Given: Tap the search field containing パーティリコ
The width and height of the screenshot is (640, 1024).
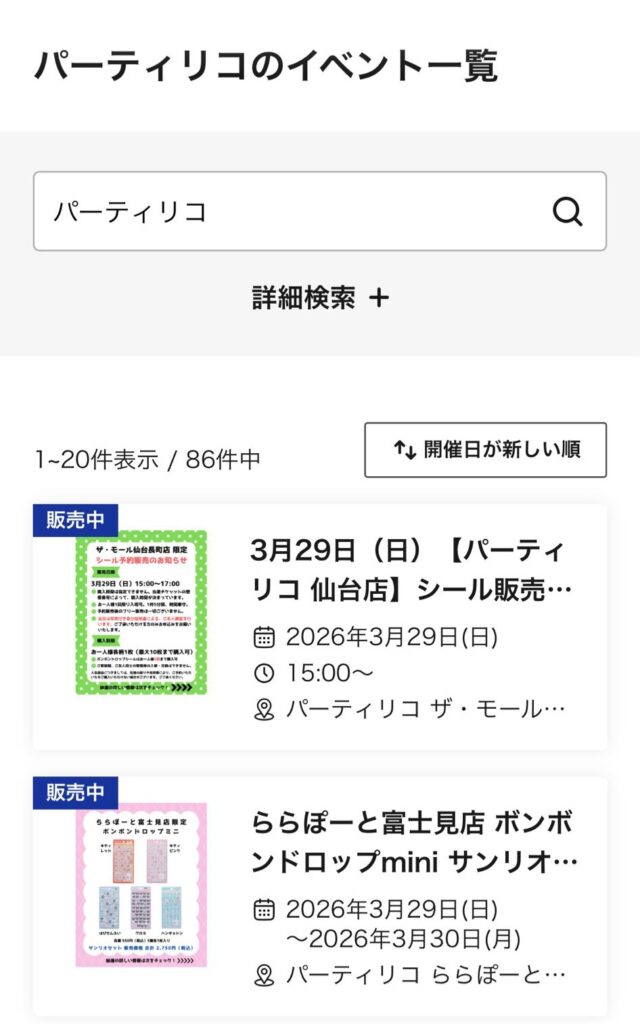Looking at the screenshot, I should point(290,211).
